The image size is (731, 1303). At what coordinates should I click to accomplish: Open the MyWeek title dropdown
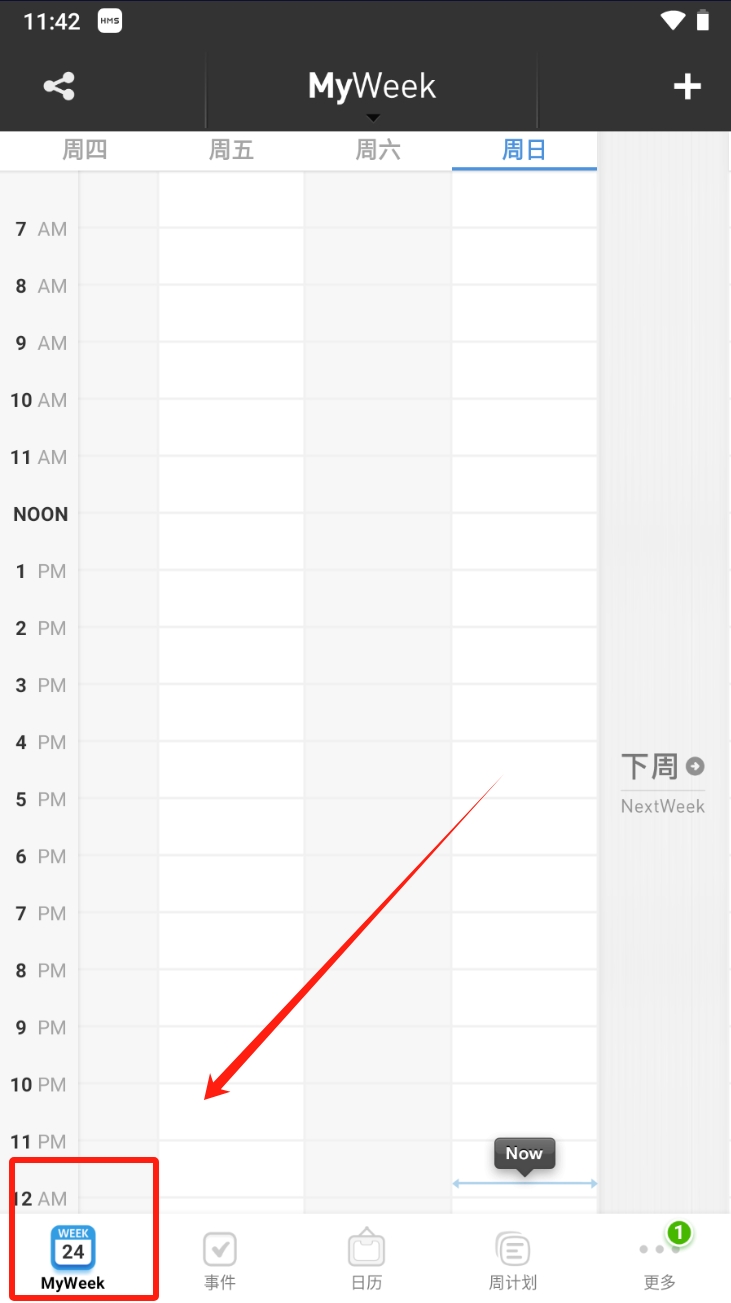coord(372,92)
